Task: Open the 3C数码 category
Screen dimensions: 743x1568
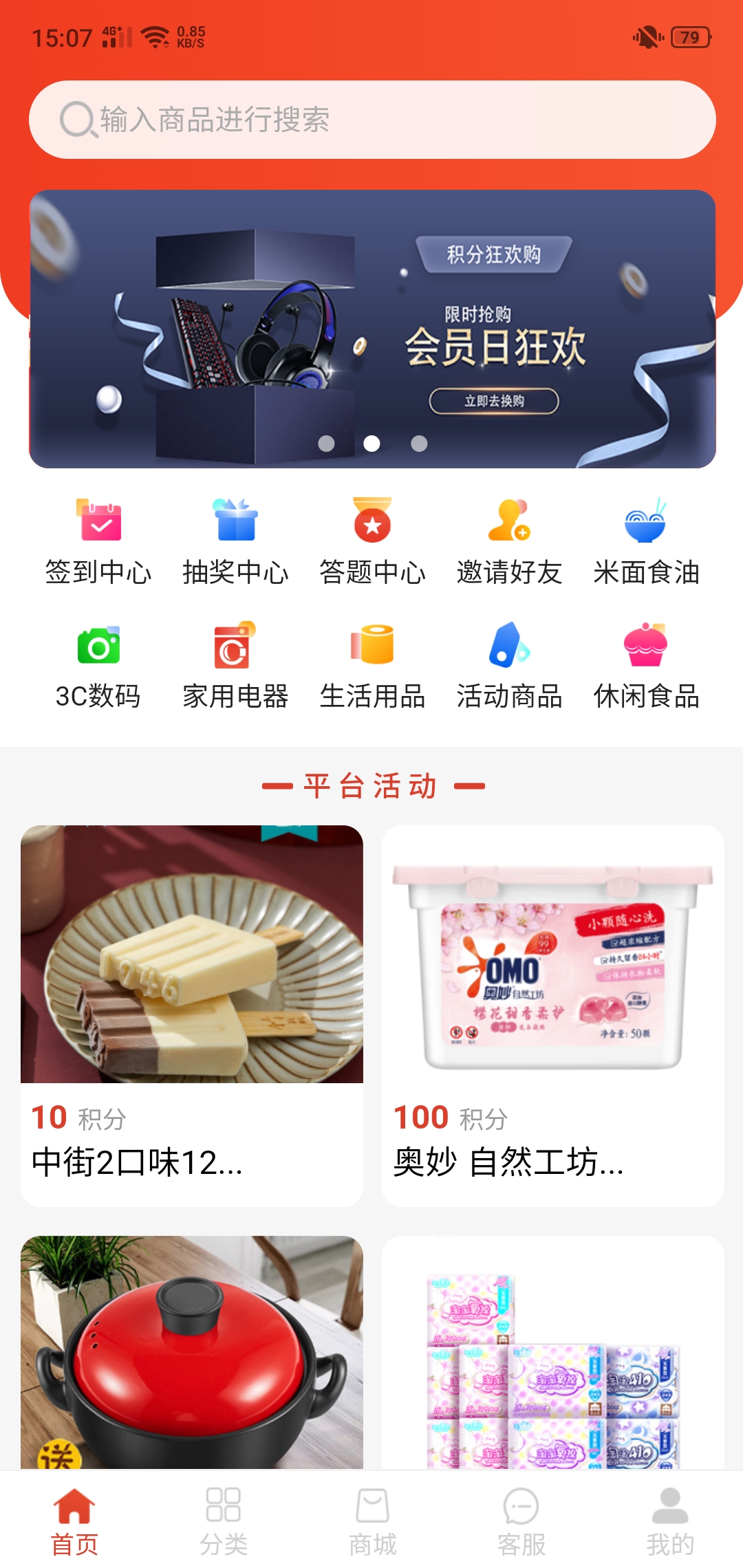Action: click(98, 666)
